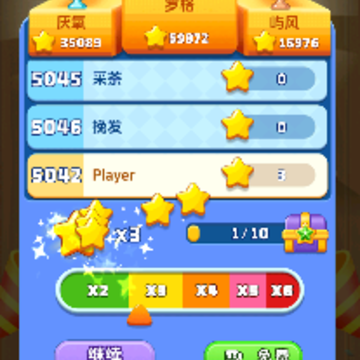Select the podium player with 16976 stars
360x360 pixels.
click(285, 31)
